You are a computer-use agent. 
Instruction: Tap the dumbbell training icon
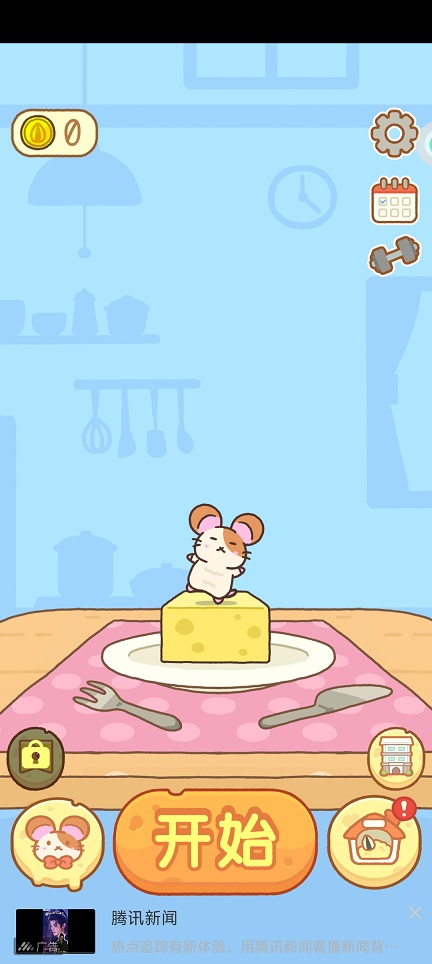coord(395,255)
